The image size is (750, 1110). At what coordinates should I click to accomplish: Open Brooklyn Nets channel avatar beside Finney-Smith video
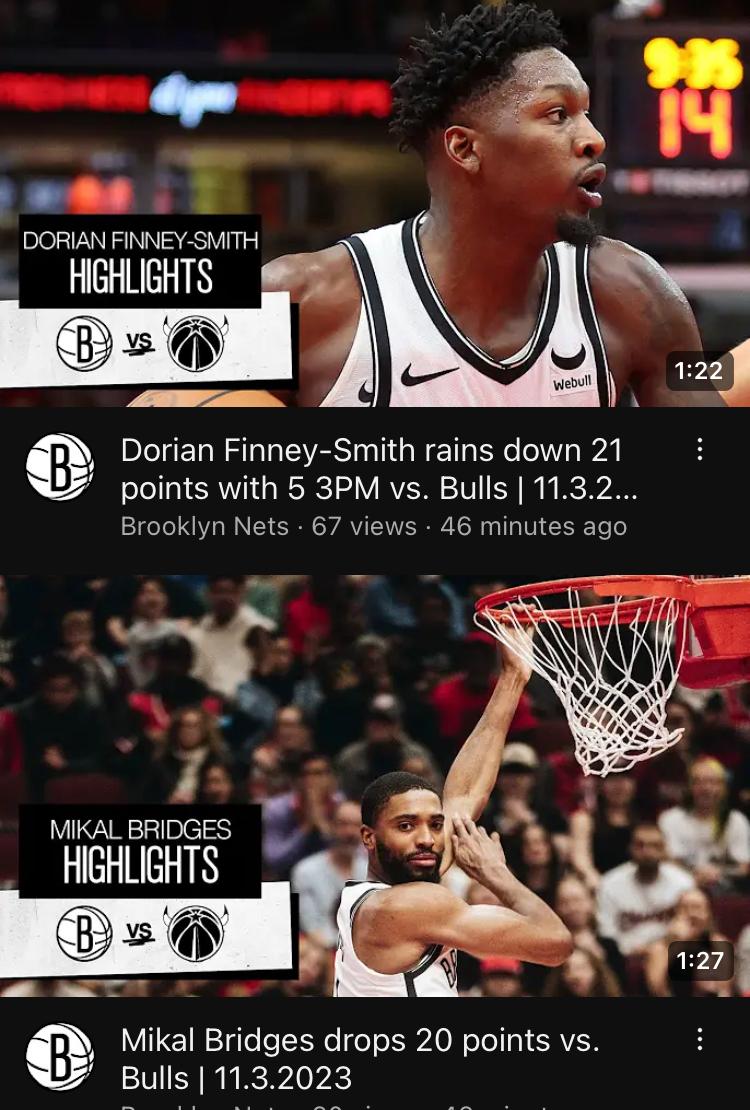pos(60,467)
